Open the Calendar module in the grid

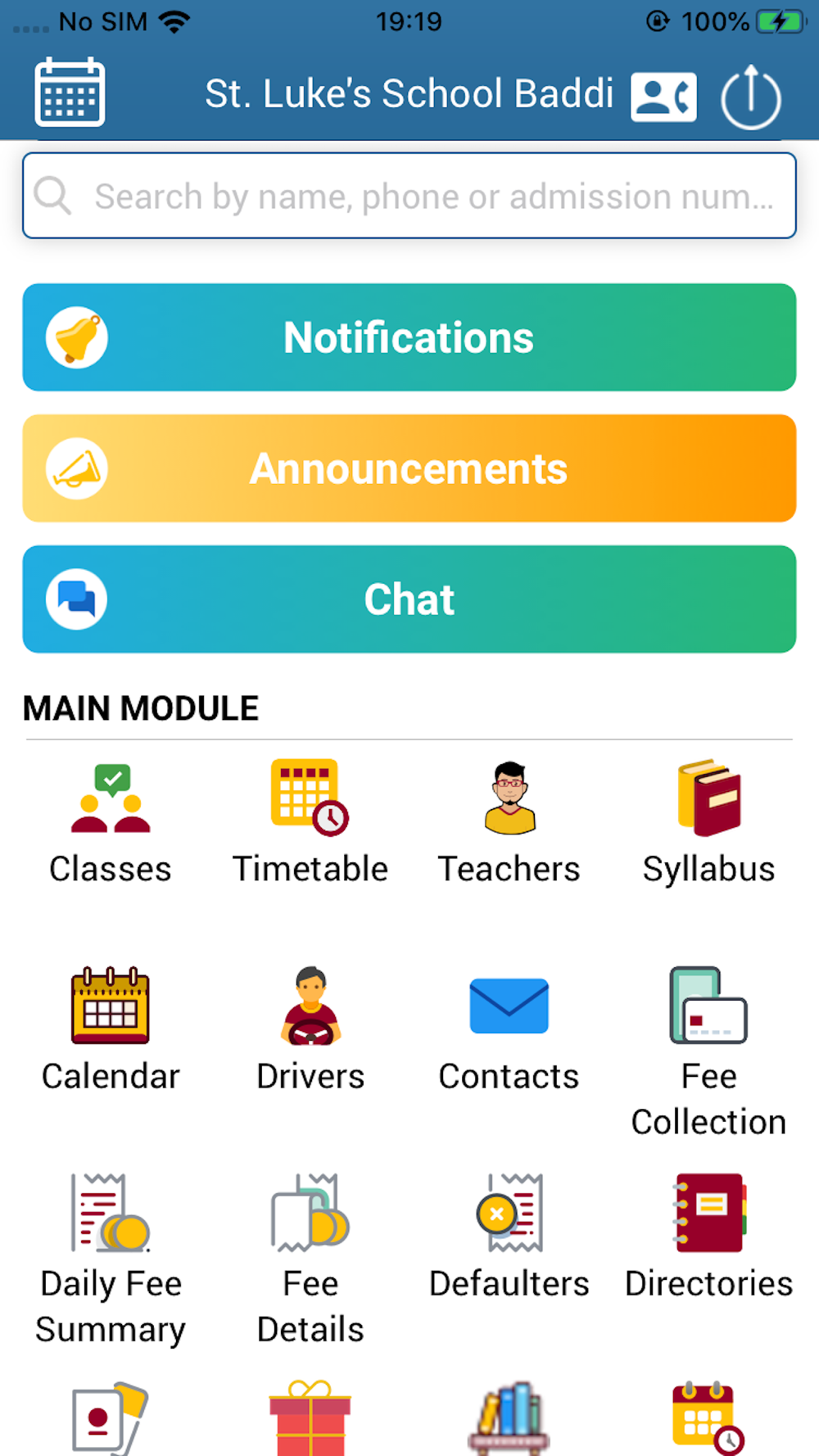click(111, 1030)
